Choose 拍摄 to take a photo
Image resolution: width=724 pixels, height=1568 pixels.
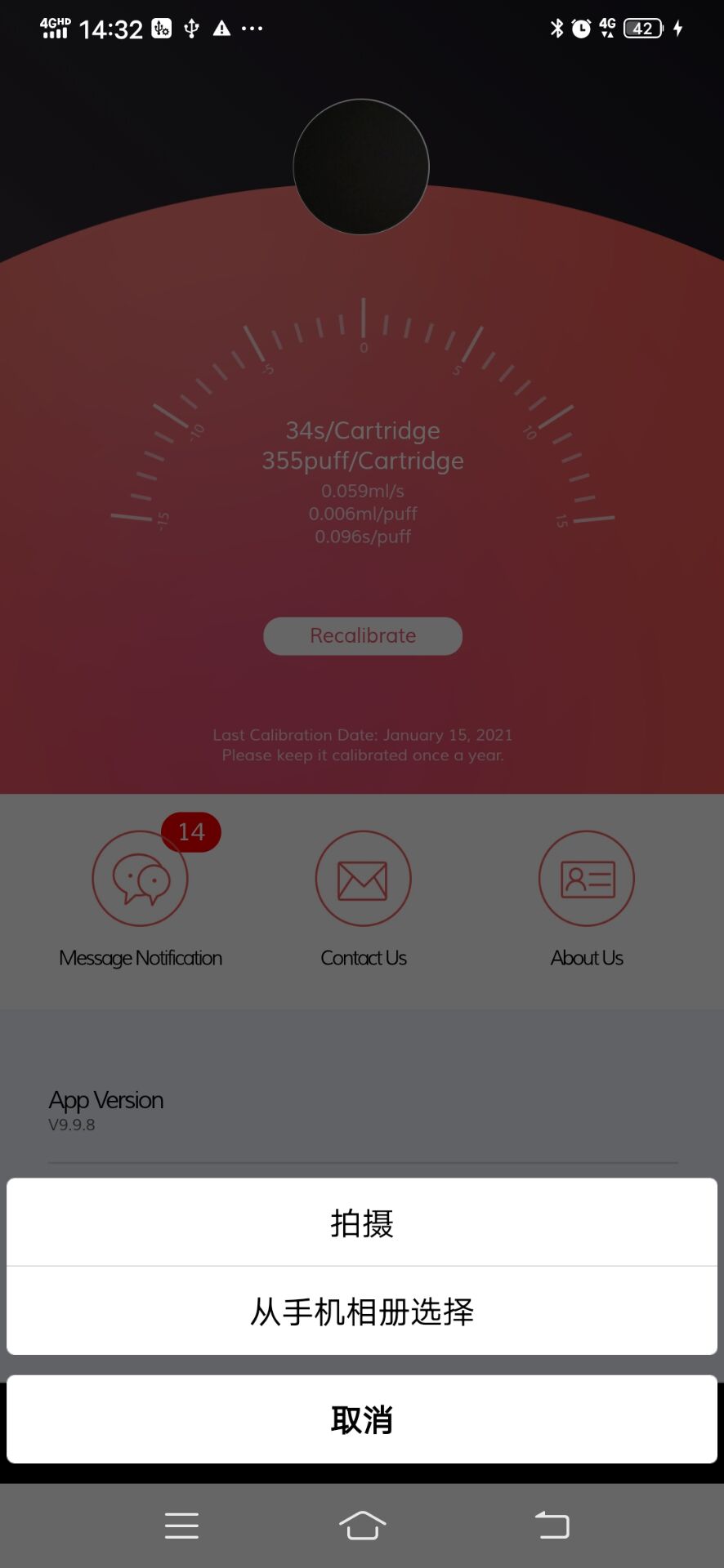(362, 1223)
